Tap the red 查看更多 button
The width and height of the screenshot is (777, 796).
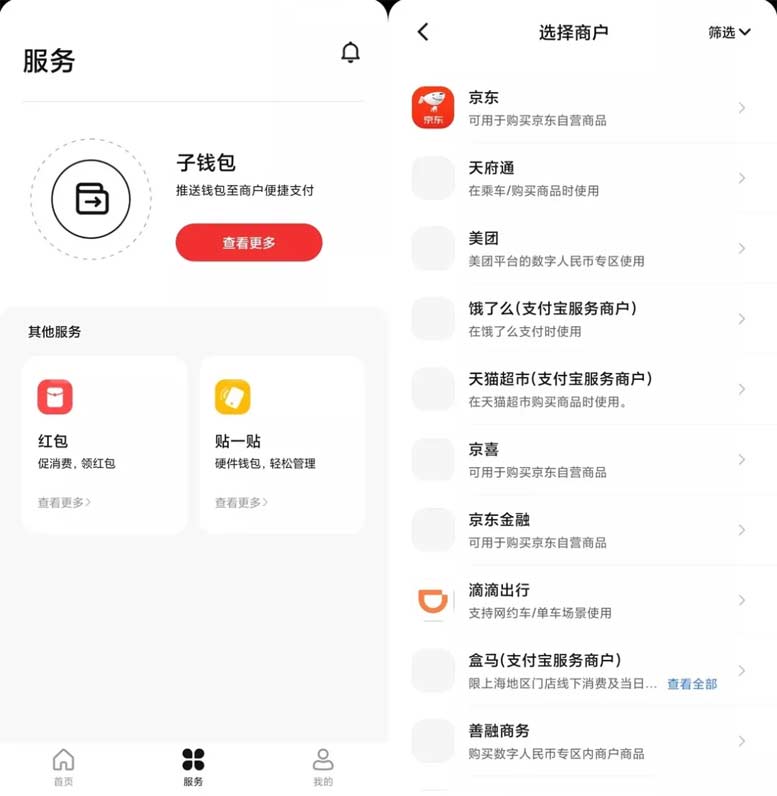click(248, 243)
